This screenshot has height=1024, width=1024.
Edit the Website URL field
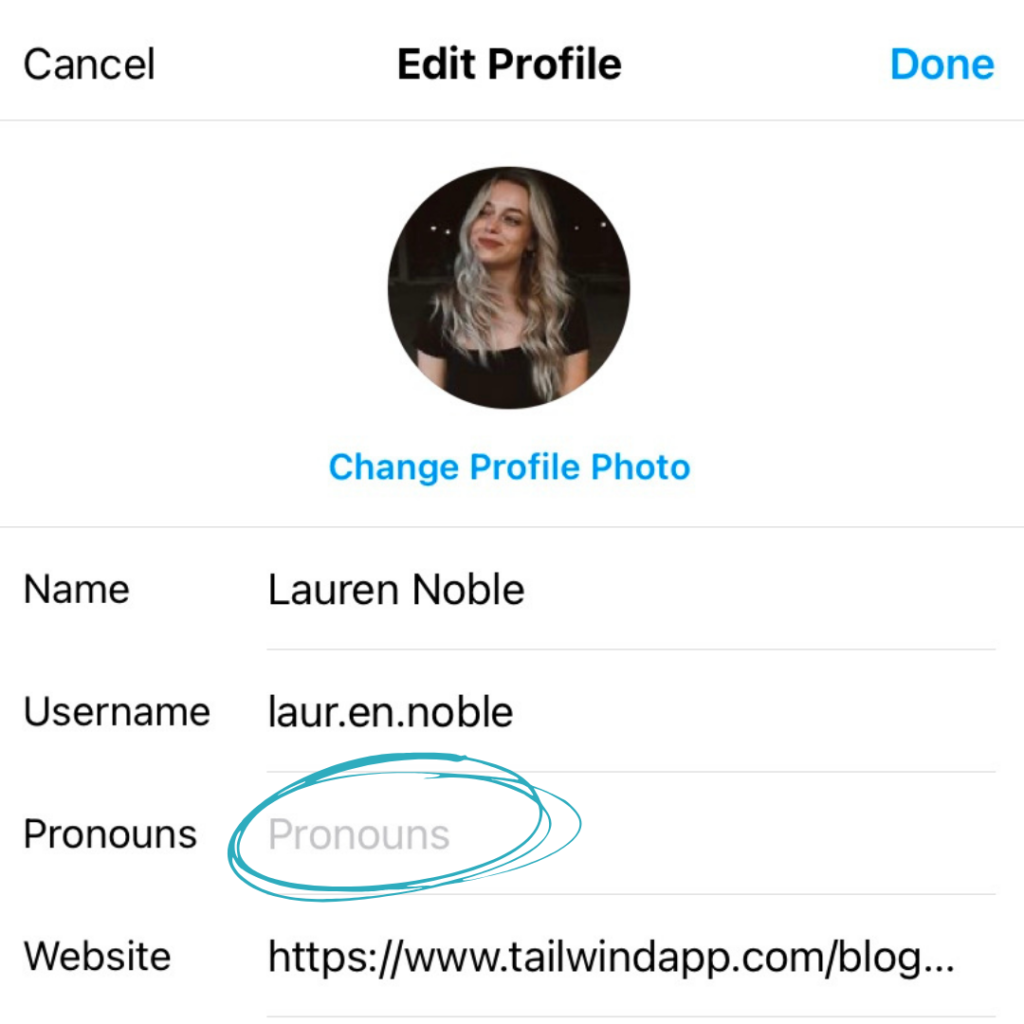(x=612, y=957)
